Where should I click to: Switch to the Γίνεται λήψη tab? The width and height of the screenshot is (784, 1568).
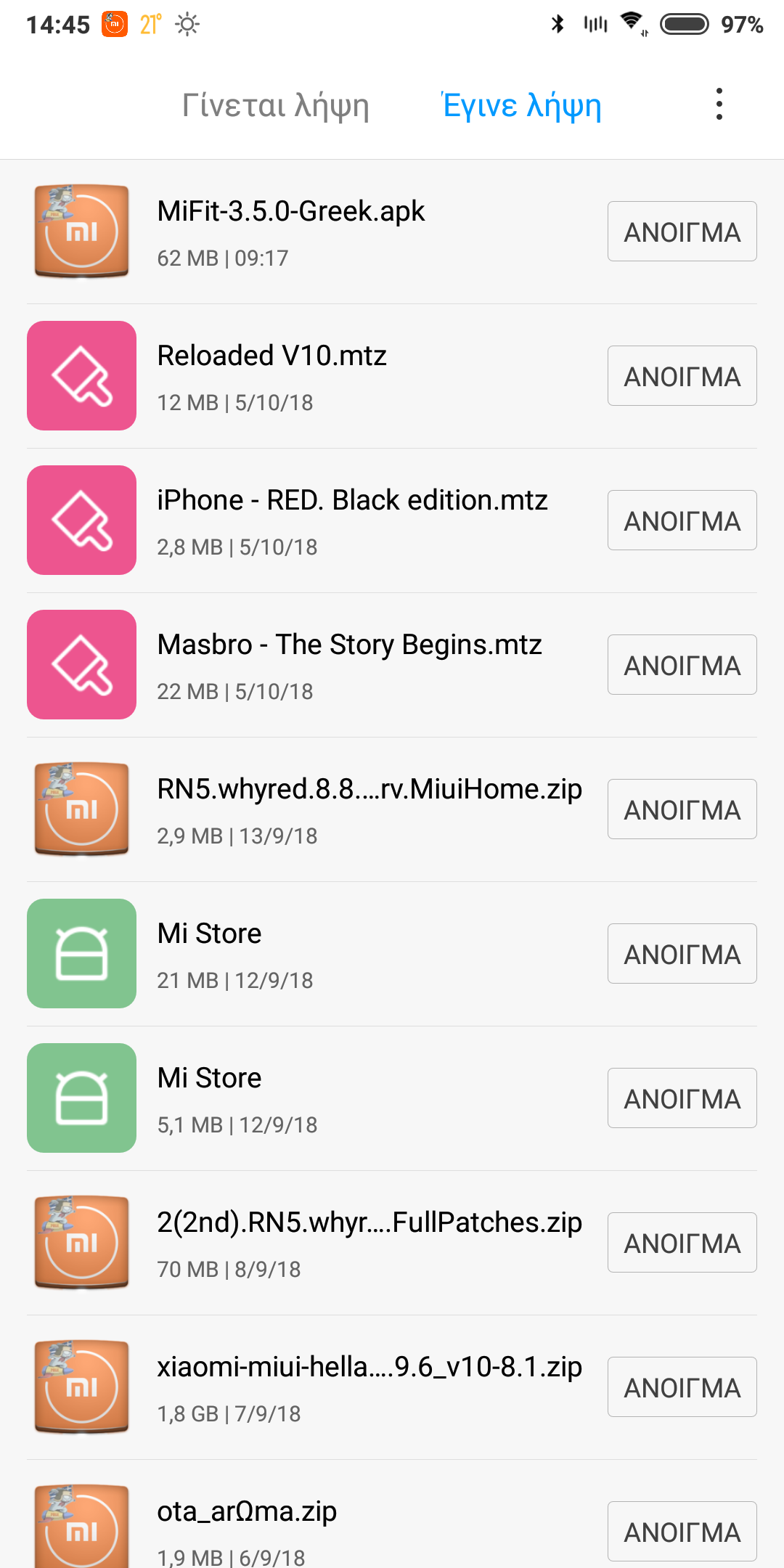point(275,106)
